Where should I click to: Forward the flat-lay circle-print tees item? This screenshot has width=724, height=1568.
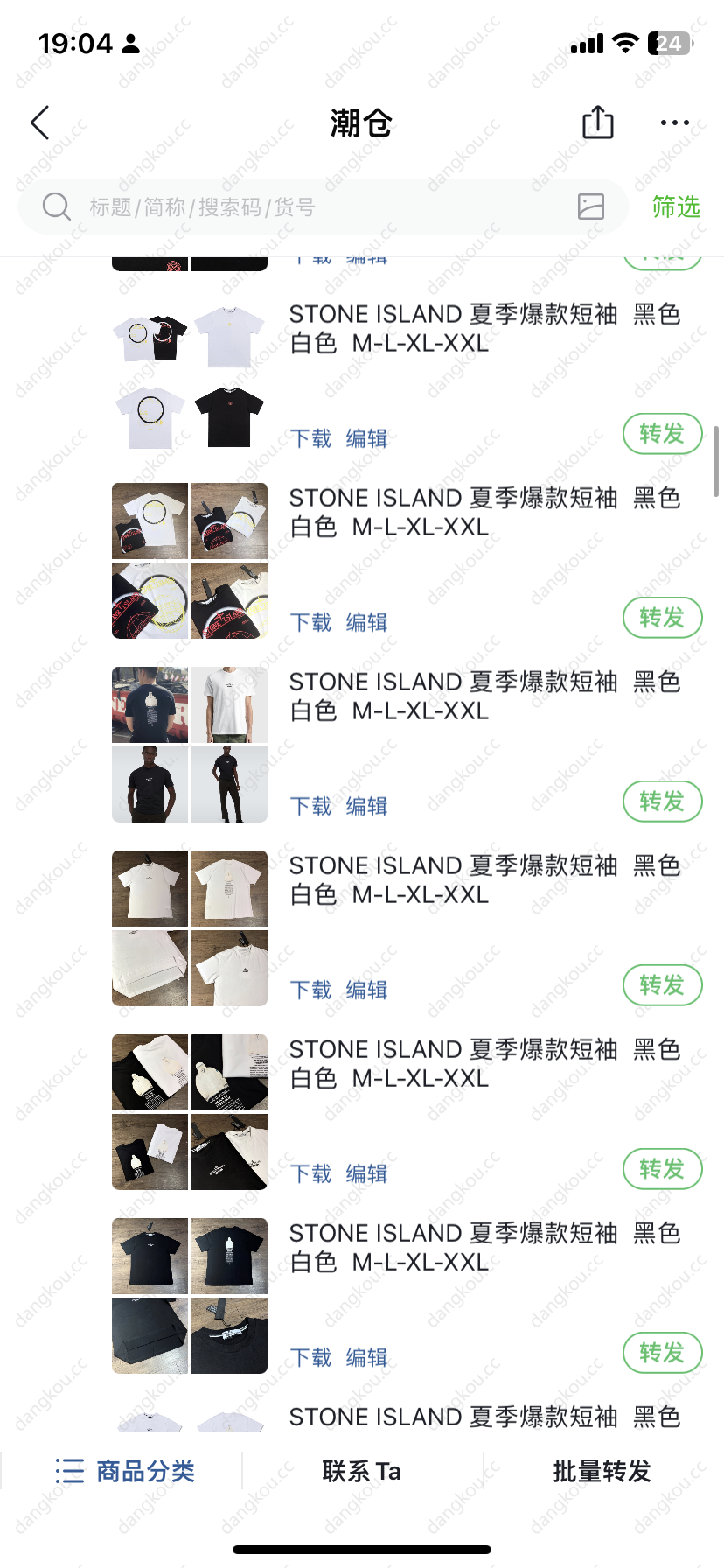click(x=662, y=434)
